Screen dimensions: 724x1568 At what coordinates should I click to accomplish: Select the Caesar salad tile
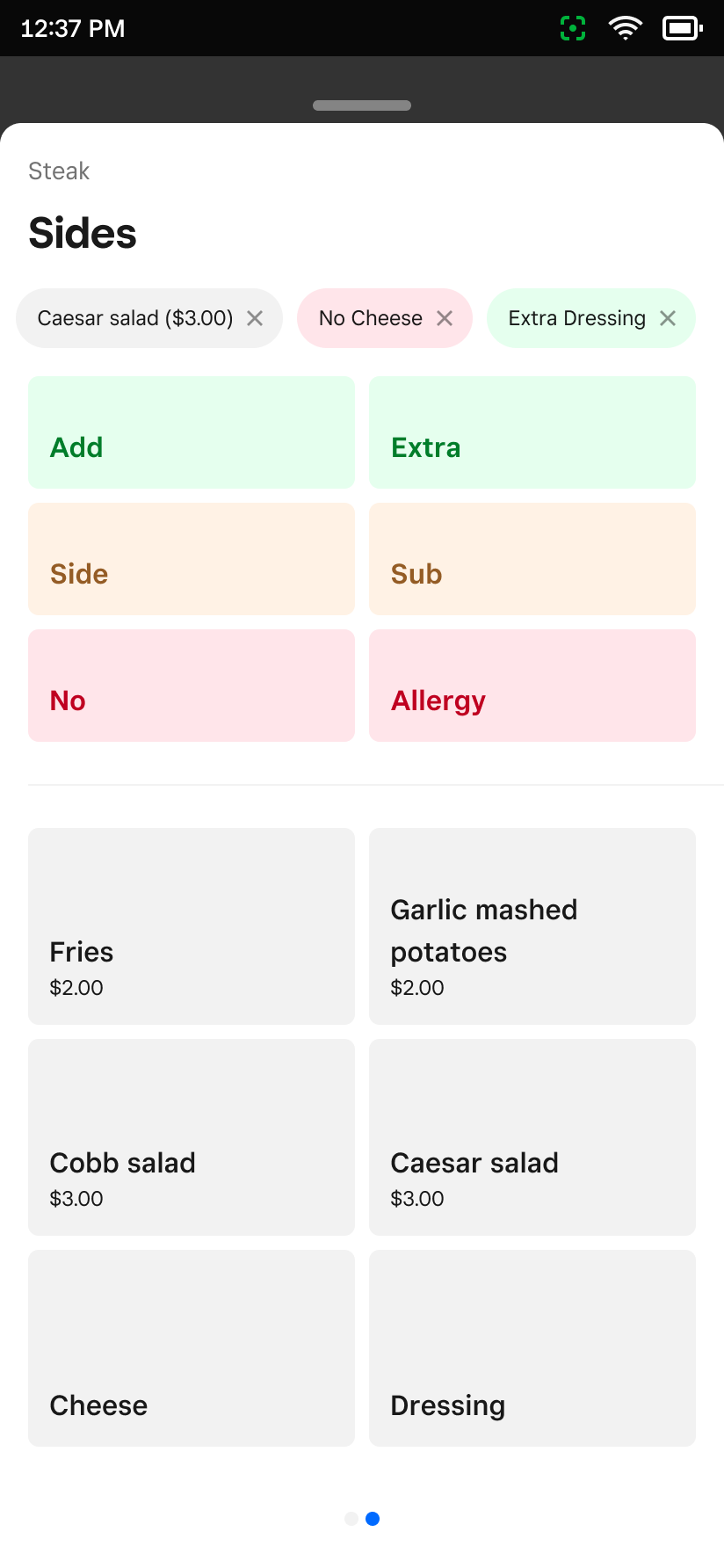[532, 1137]
